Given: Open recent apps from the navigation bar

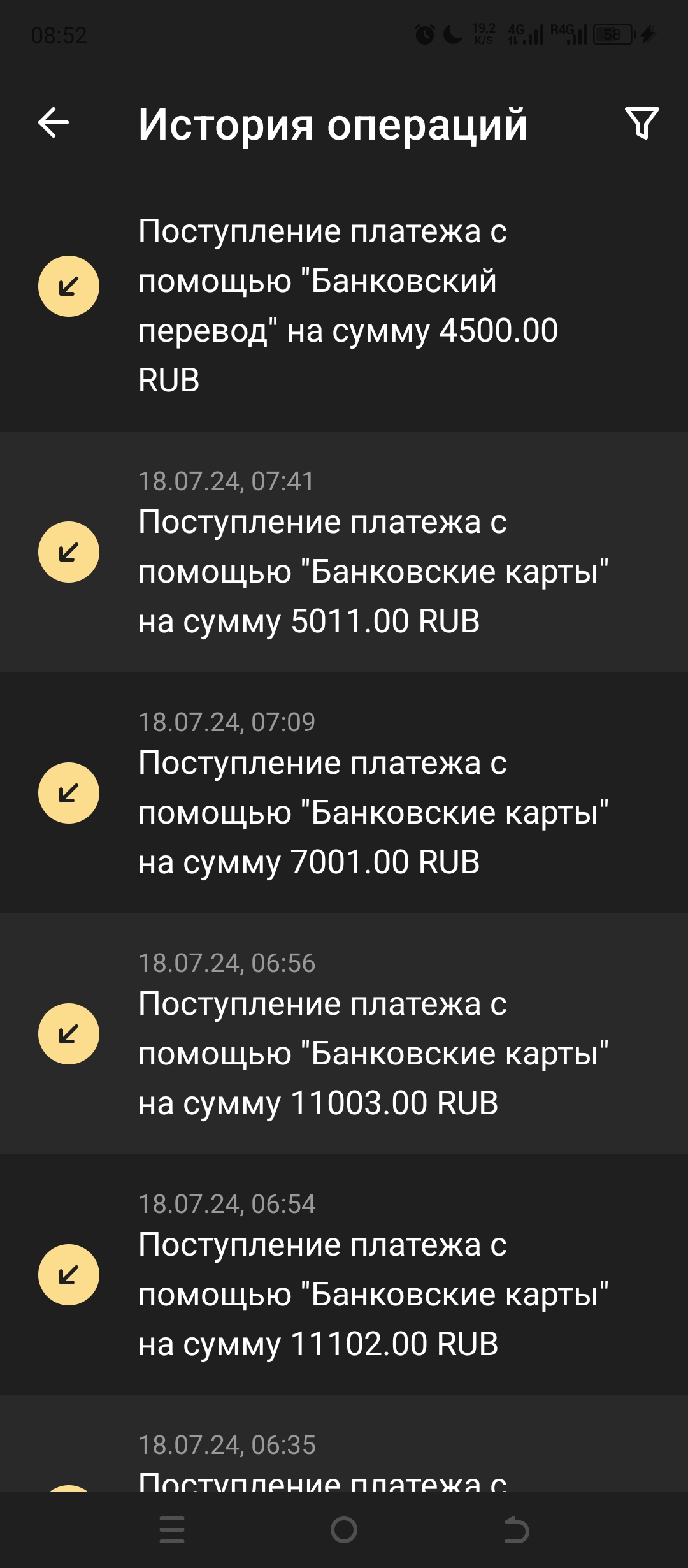Looking at the screenshot, I should pyautogui.click(x=172, y=1530).
